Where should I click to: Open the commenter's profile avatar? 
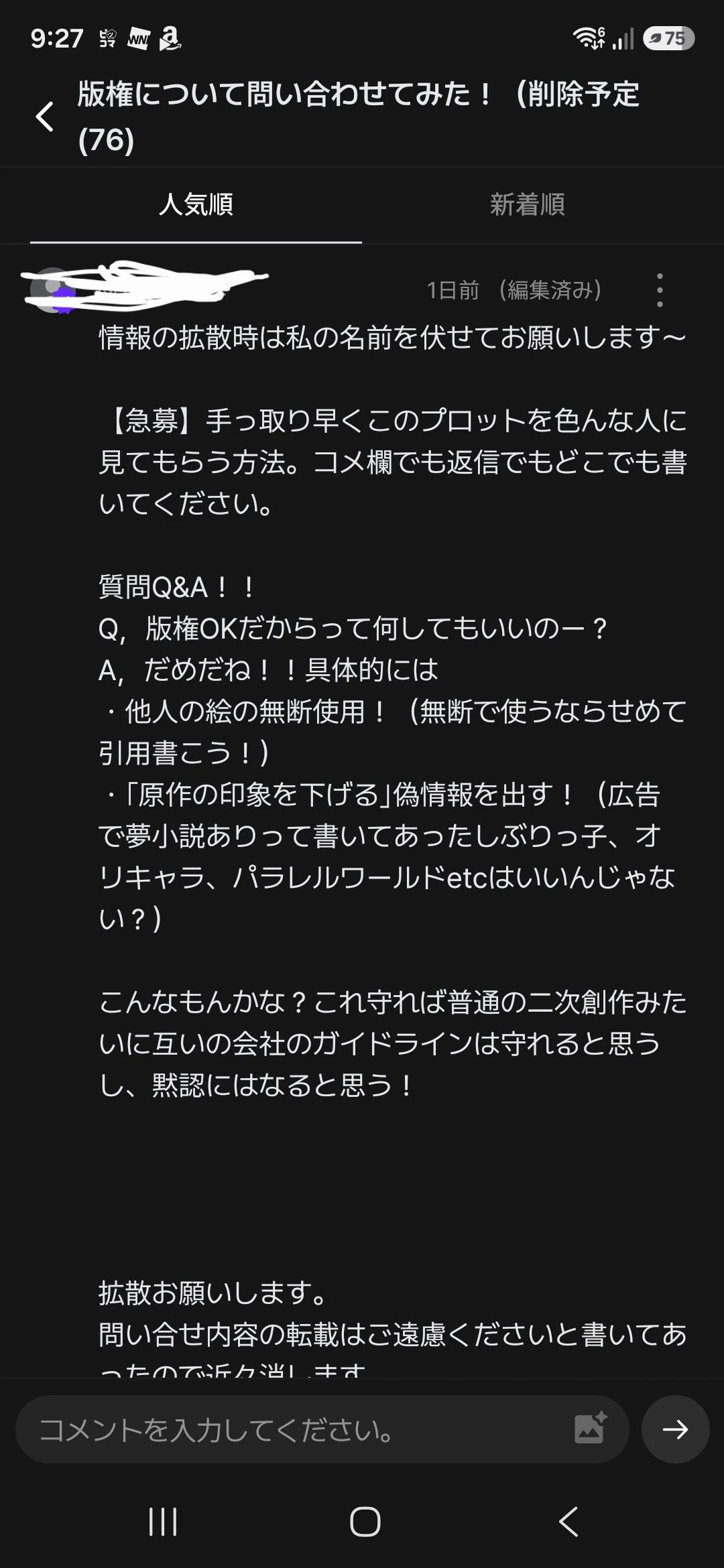pyautogui.click(x=54, y=290)
